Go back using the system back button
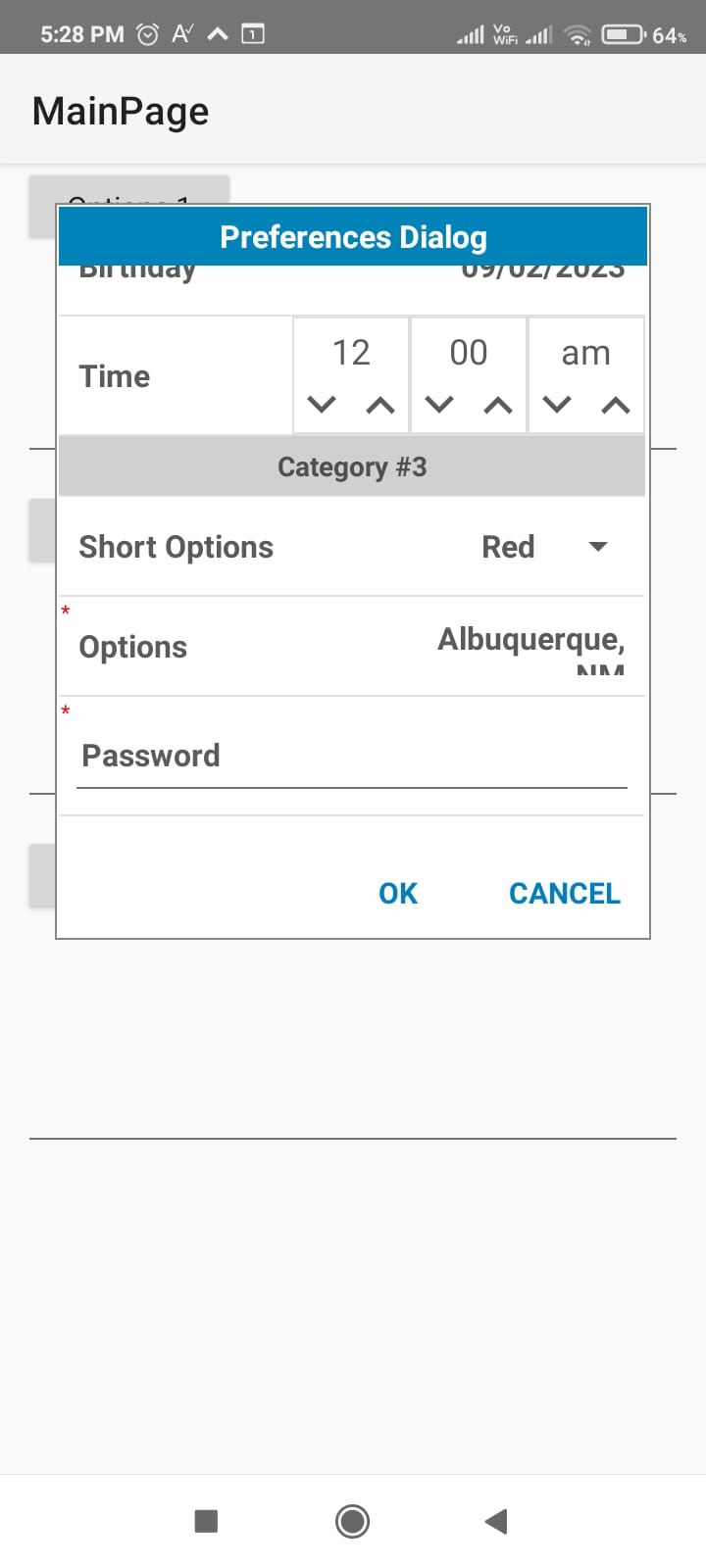 click(x=496, y=1521)
